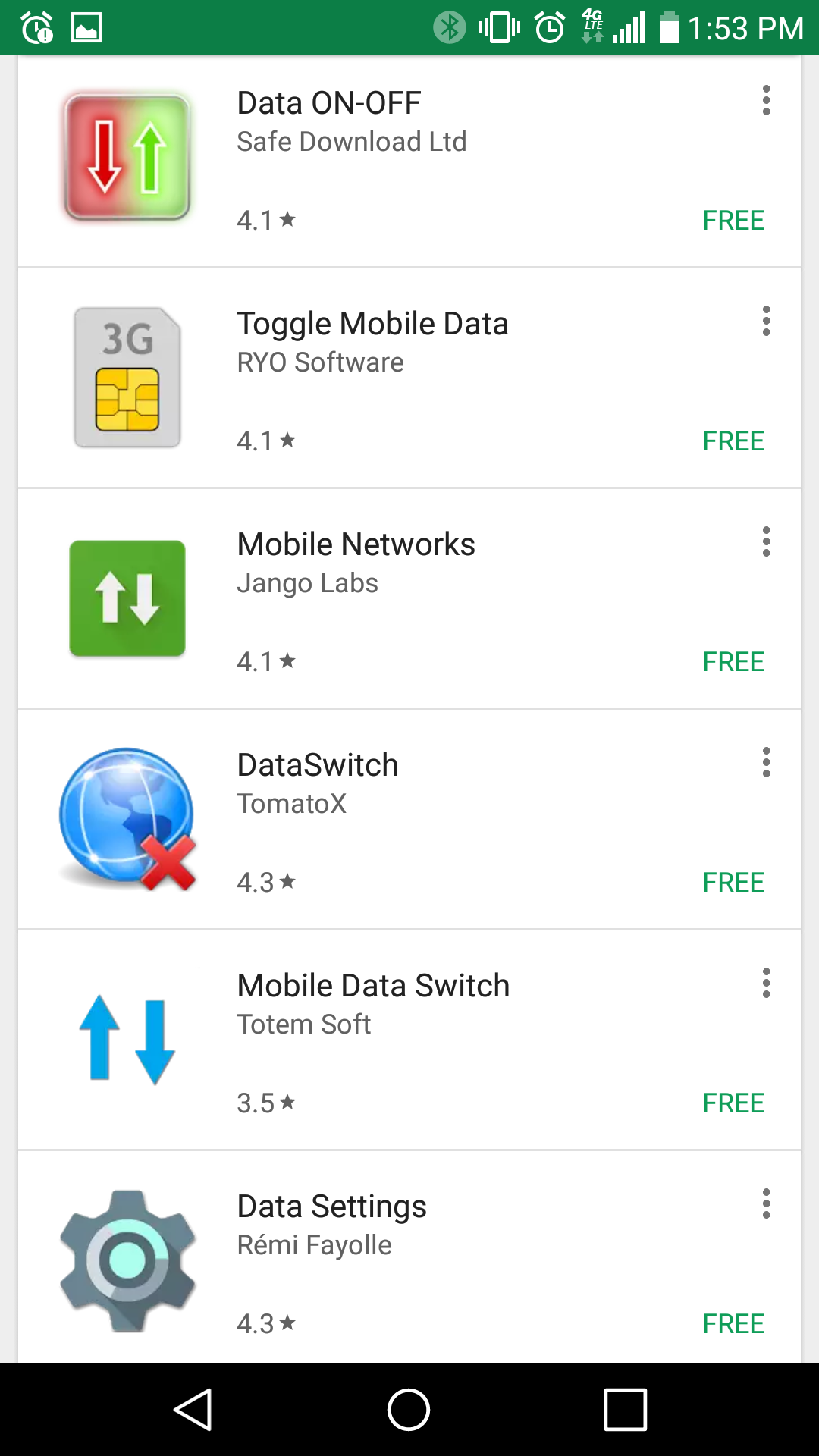Open overflow menu for Toggle Mobile Data
Screen dimensions: 819x1456
click(x=767, y=321)
